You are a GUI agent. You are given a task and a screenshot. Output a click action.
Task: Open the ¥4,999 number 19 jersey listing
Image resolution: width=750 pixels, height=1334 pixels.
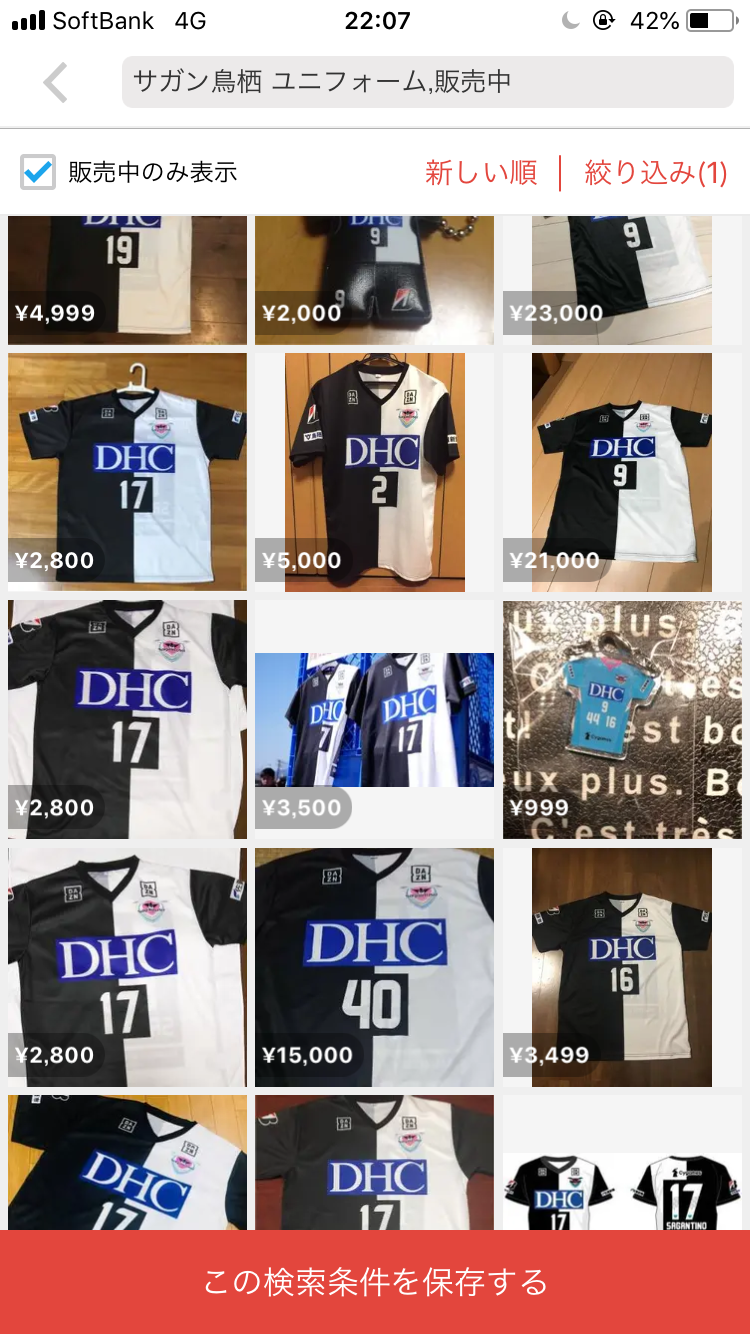tap(127, 280)
